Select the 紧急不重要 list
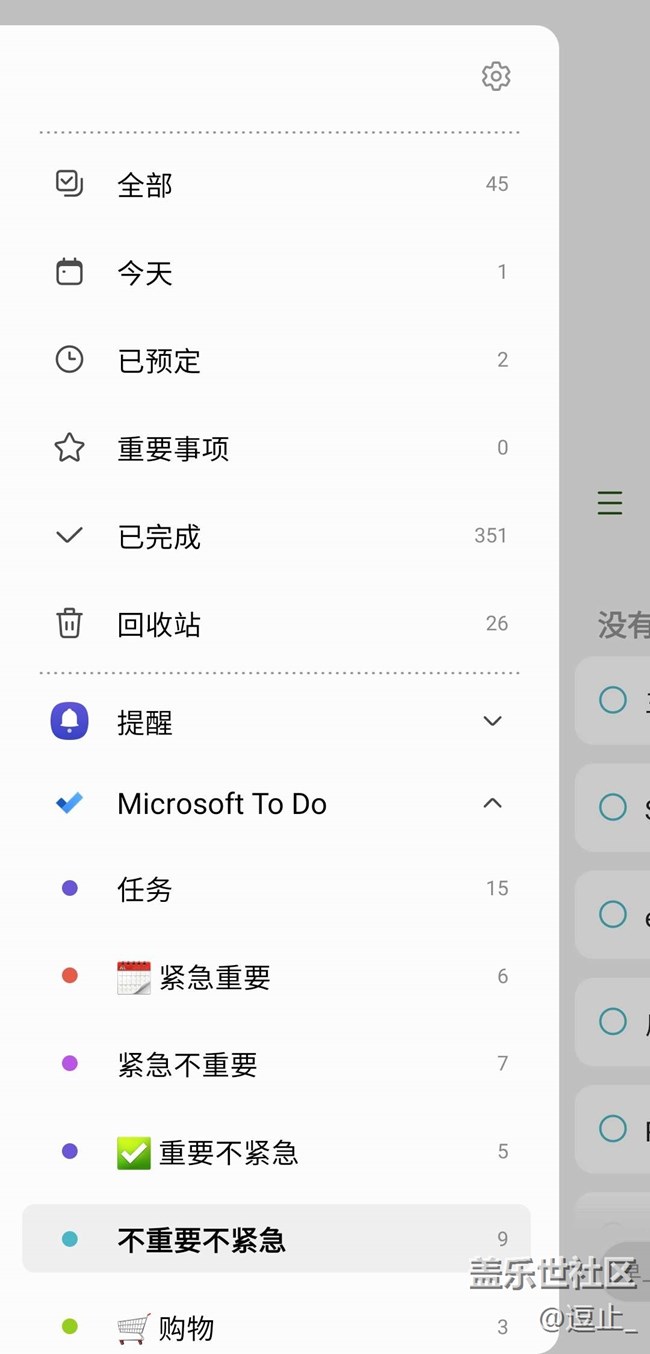This screenshot has width=650, height=1354. [x=187, y=1065]
